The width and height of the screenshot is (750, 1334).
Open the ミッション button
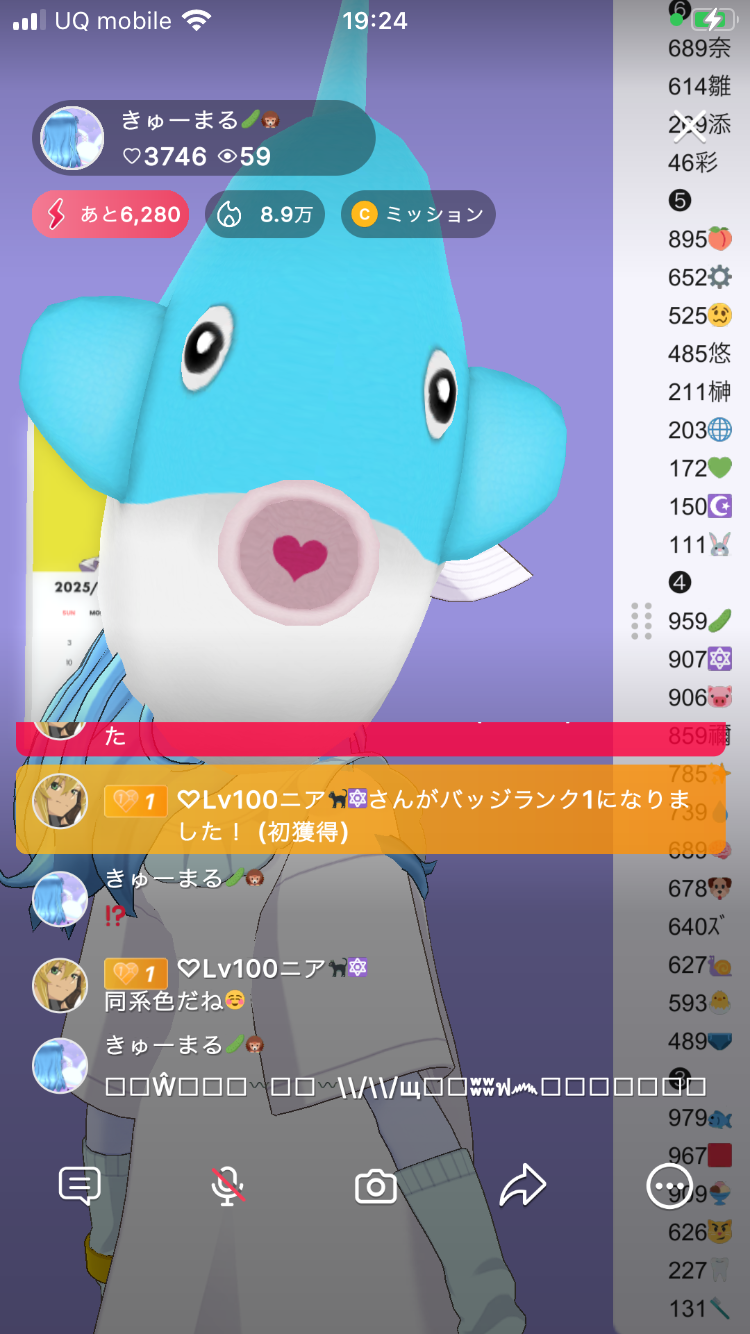coord(418,214)
